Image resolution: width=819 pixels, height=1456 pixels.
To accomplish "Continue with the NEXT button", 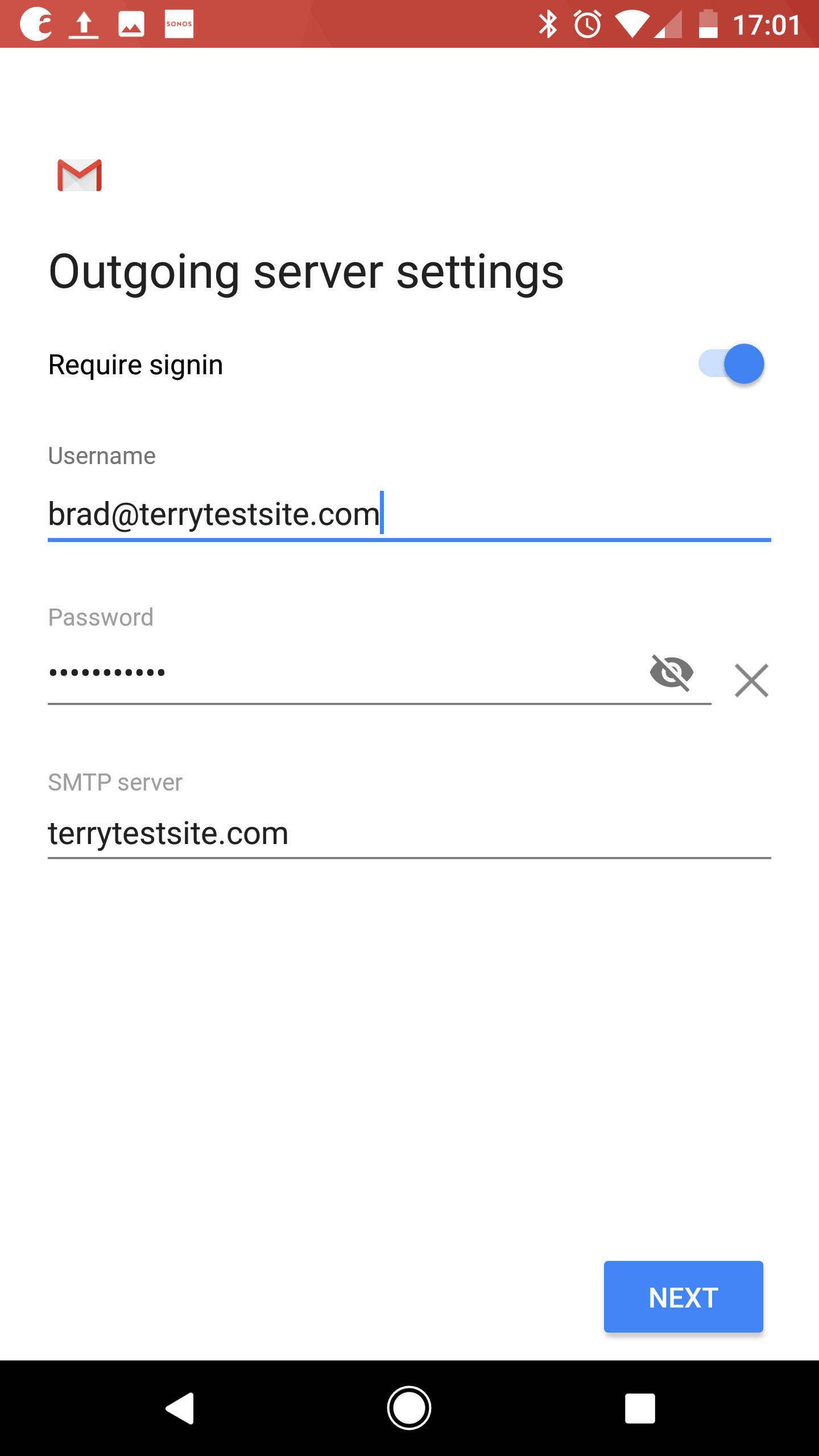I will pyautogui.click(x=684, y=1297).
